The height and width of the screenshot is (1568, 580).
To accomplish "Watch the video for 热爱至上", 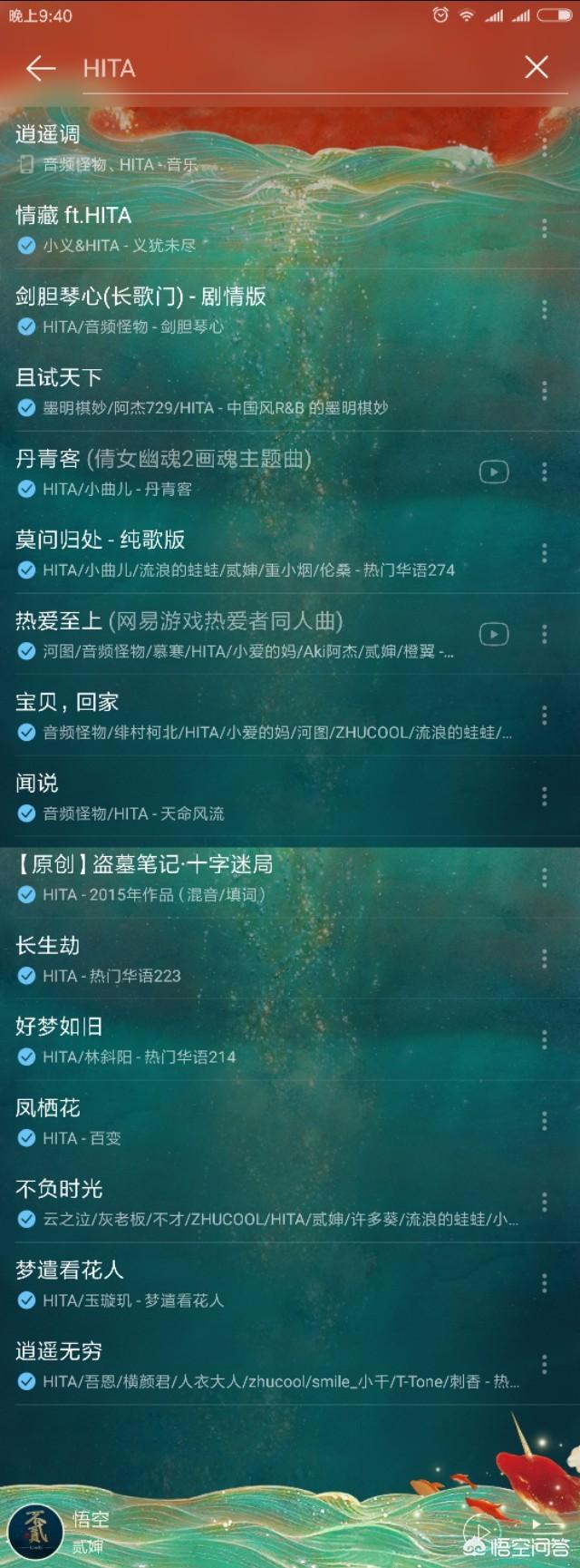I will (494, 634).
